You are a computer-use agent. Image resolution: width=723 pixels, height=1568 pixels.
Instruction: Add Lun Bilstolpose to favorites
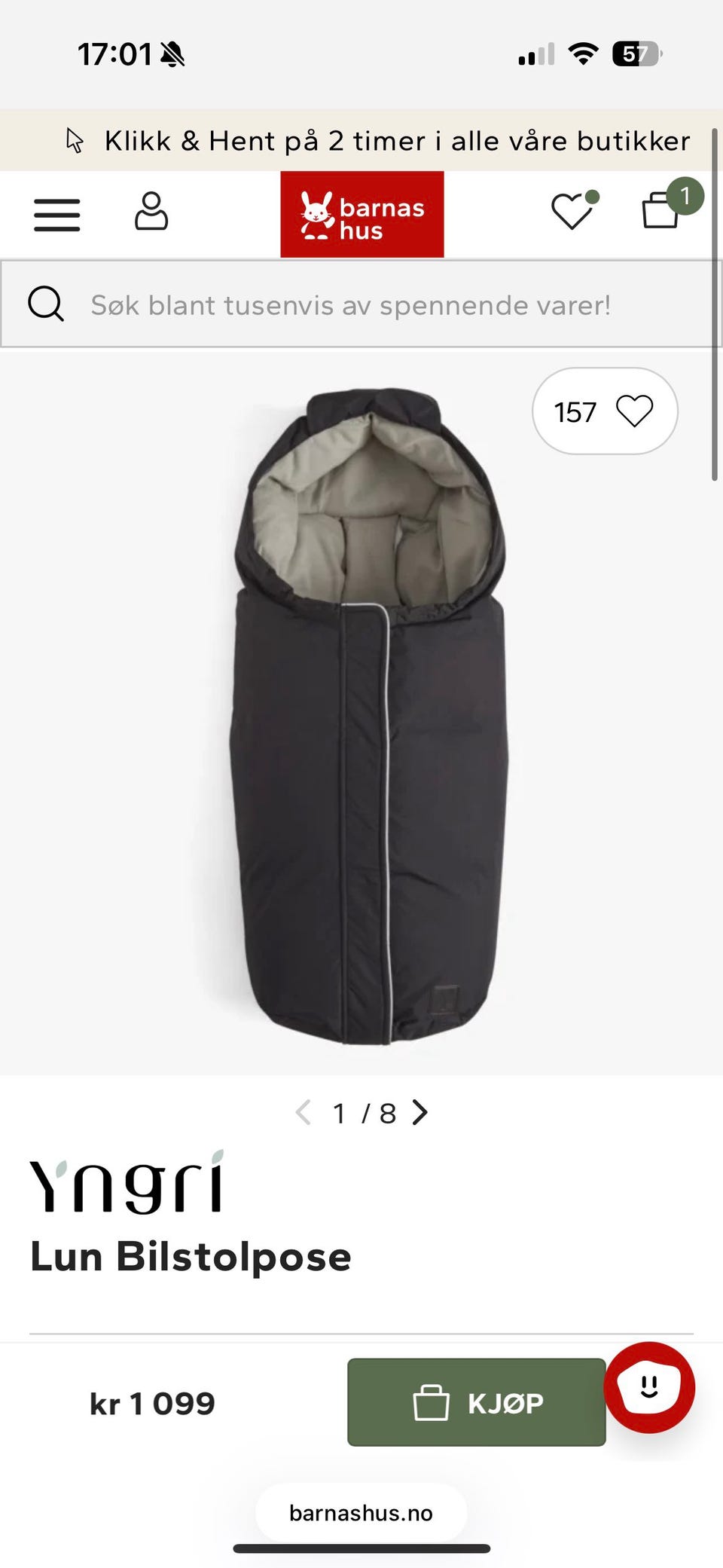pos(605,411)
